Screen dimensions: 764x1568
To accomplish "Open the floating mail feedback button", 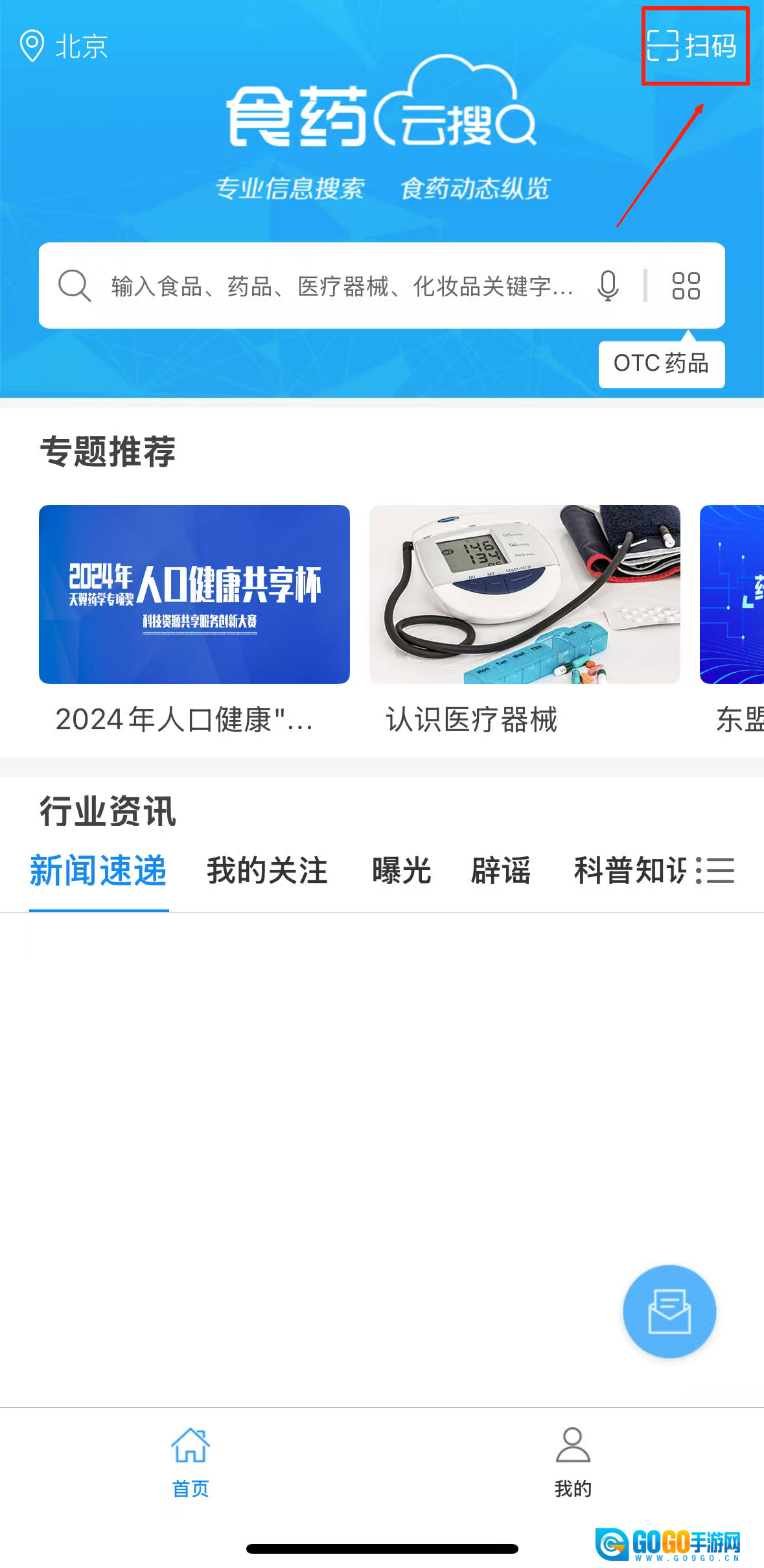I will point(669,1311).
